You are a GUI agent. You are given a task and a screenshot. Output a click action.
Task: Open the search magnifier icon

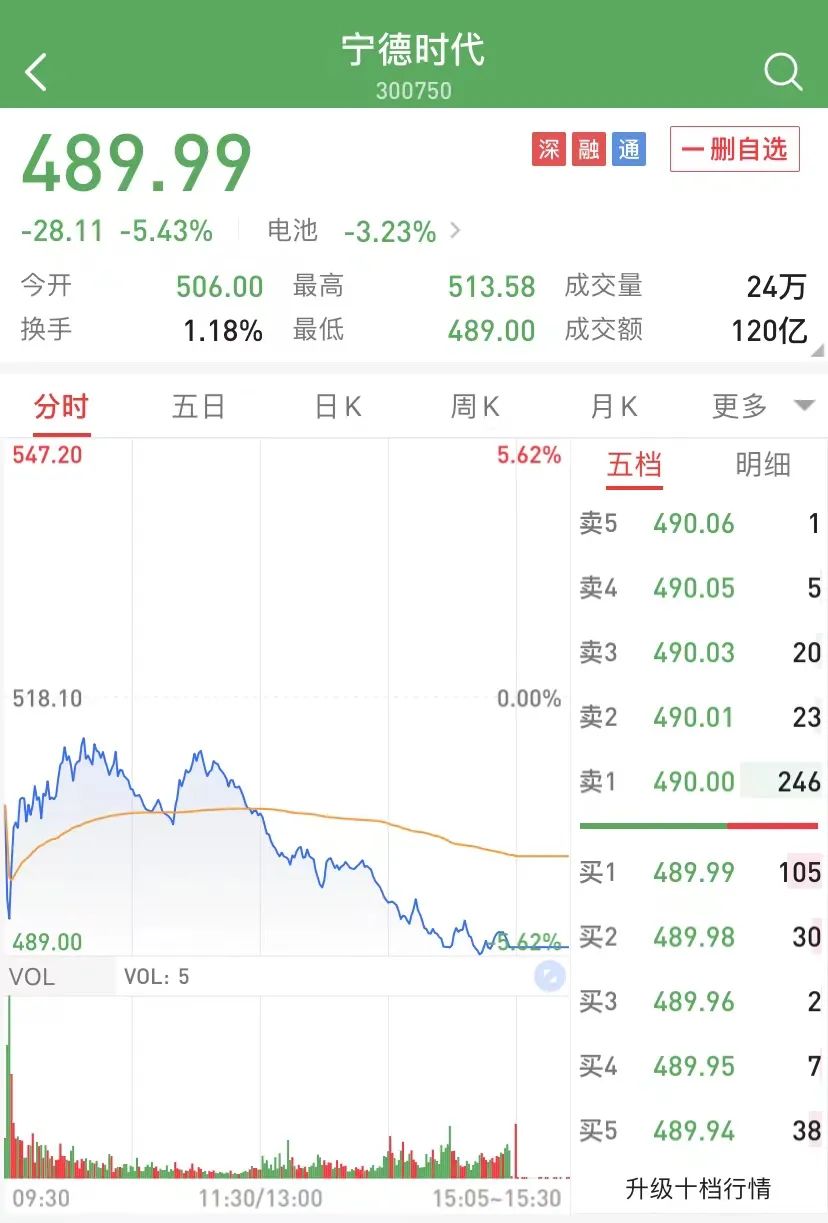point(782,72)
